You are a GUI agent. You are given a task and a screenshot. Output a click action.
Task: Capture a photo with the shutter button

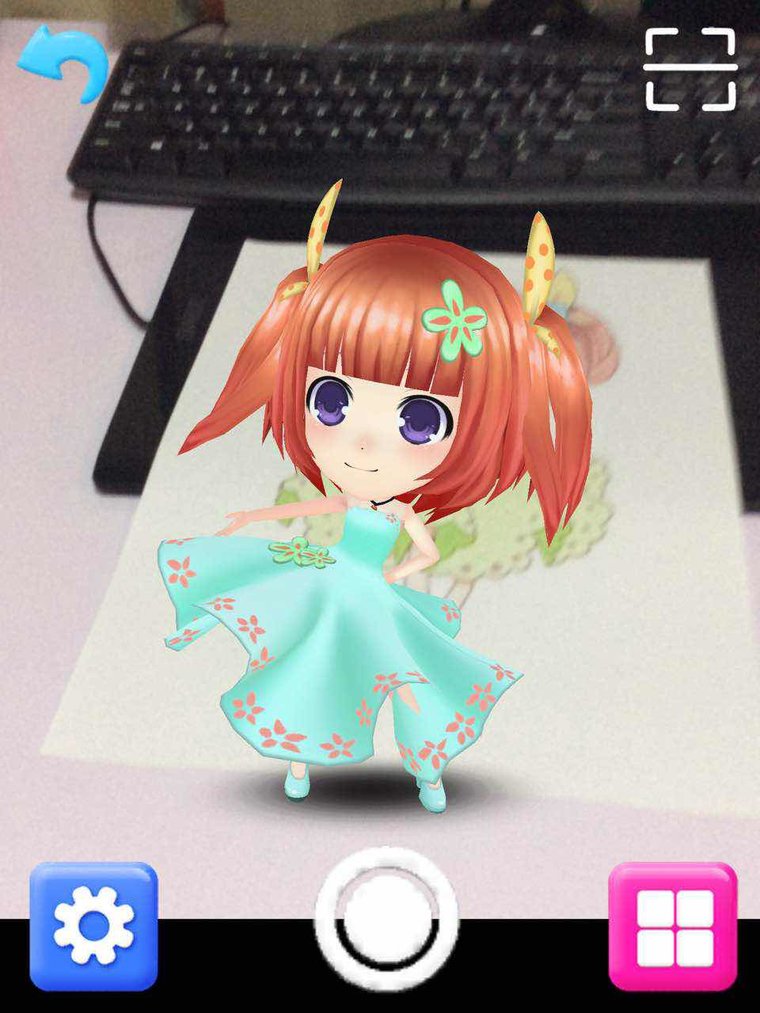(x=386, y=918)
